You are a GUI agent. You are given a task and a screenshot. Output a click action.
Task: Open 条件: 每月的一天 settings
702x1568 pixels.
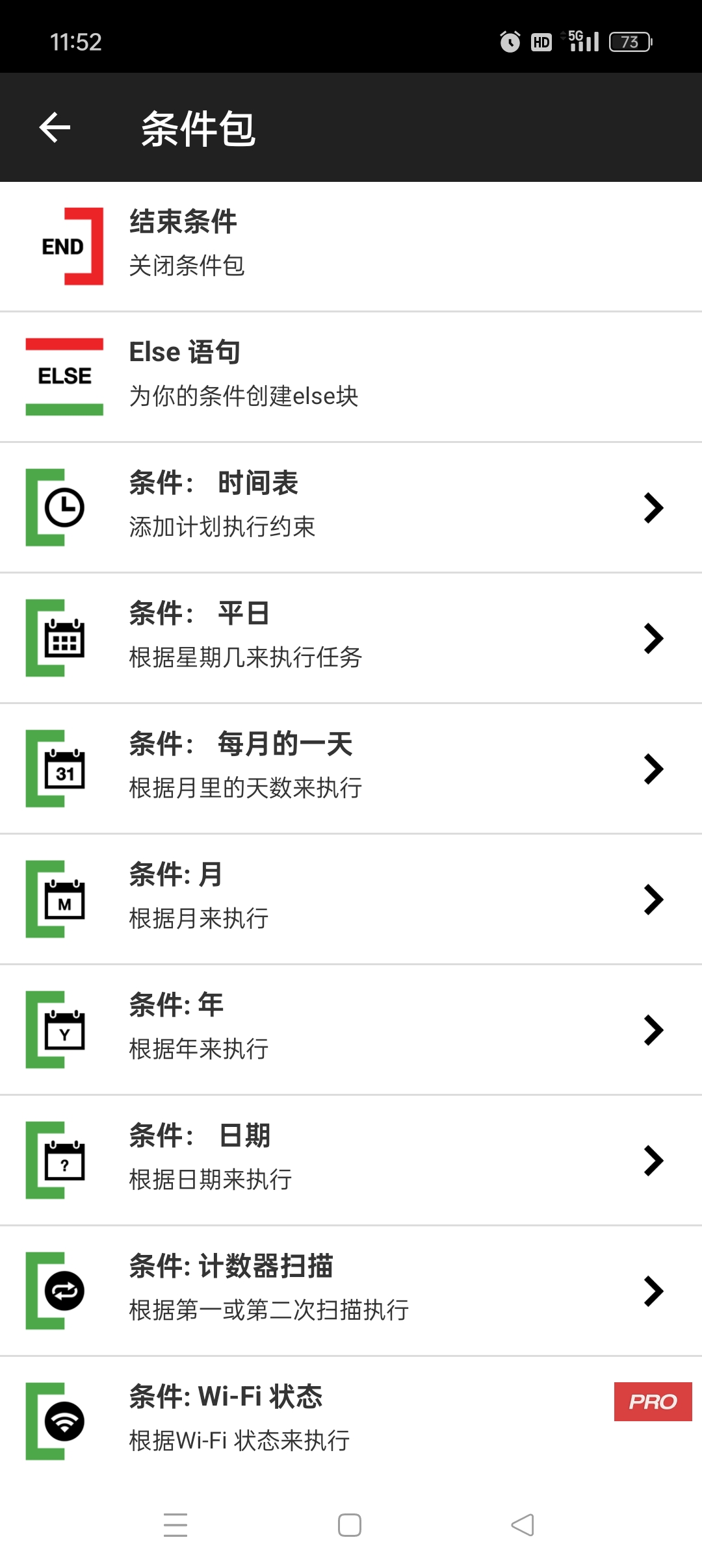(x=351, y=768)
